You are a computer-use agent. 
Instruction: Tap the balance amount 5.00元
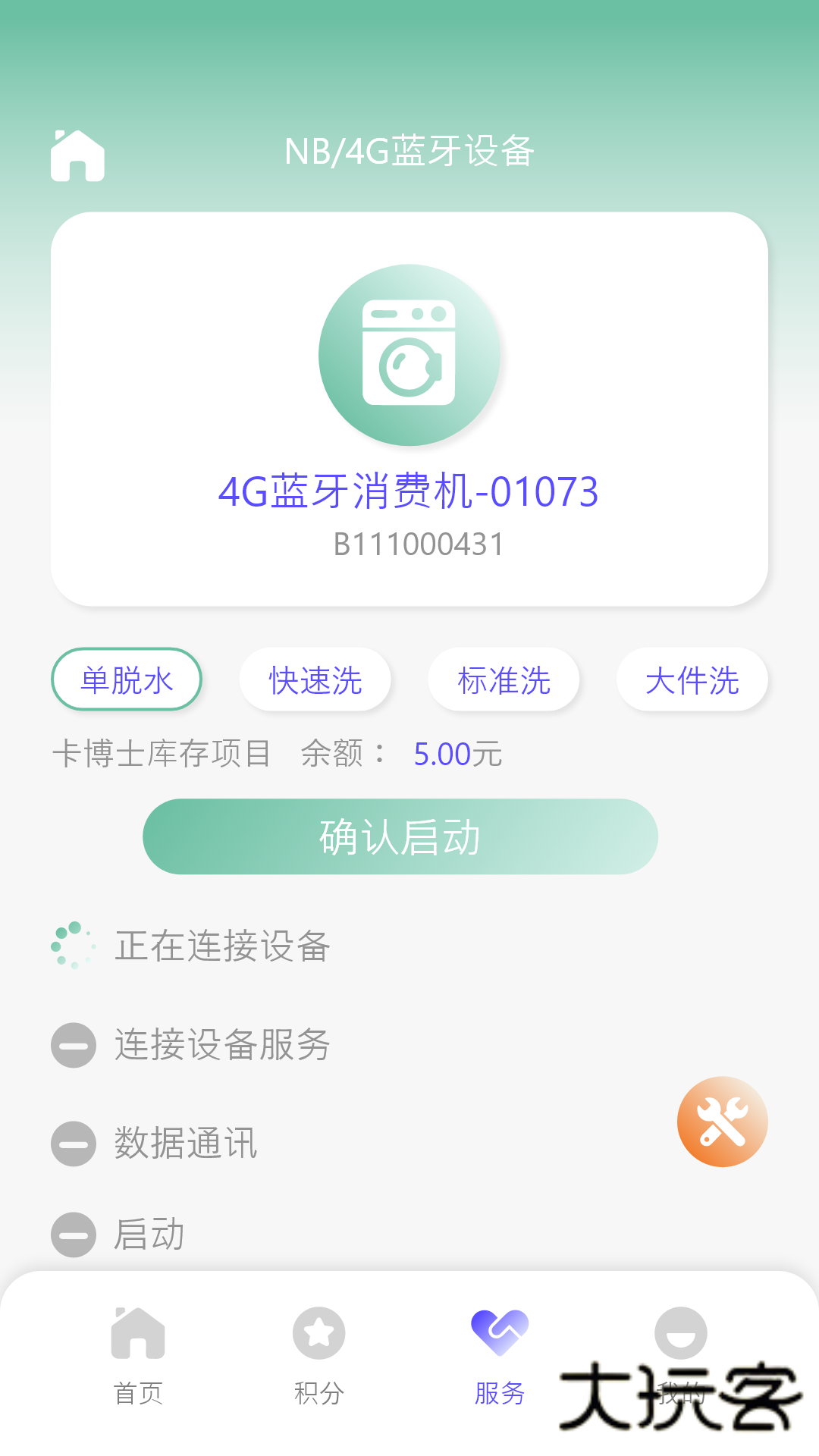[456, 753]
